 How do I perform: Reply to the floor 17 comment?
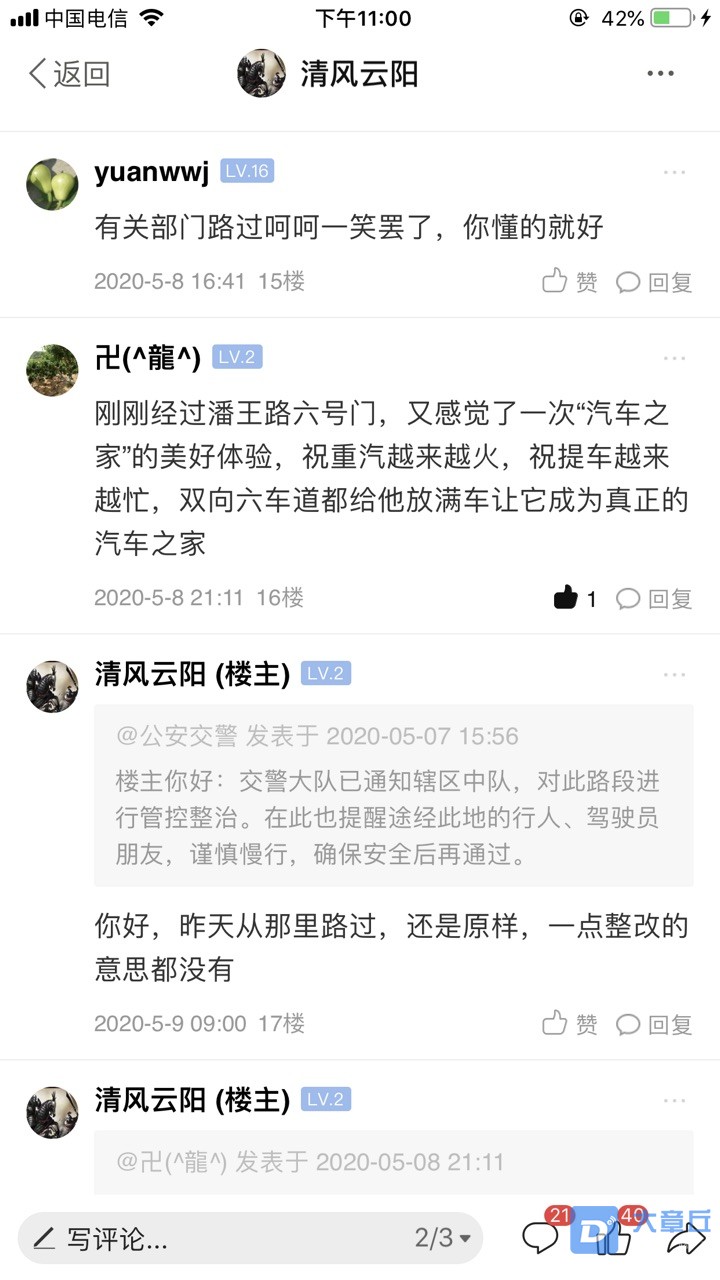pos(654,1024)
